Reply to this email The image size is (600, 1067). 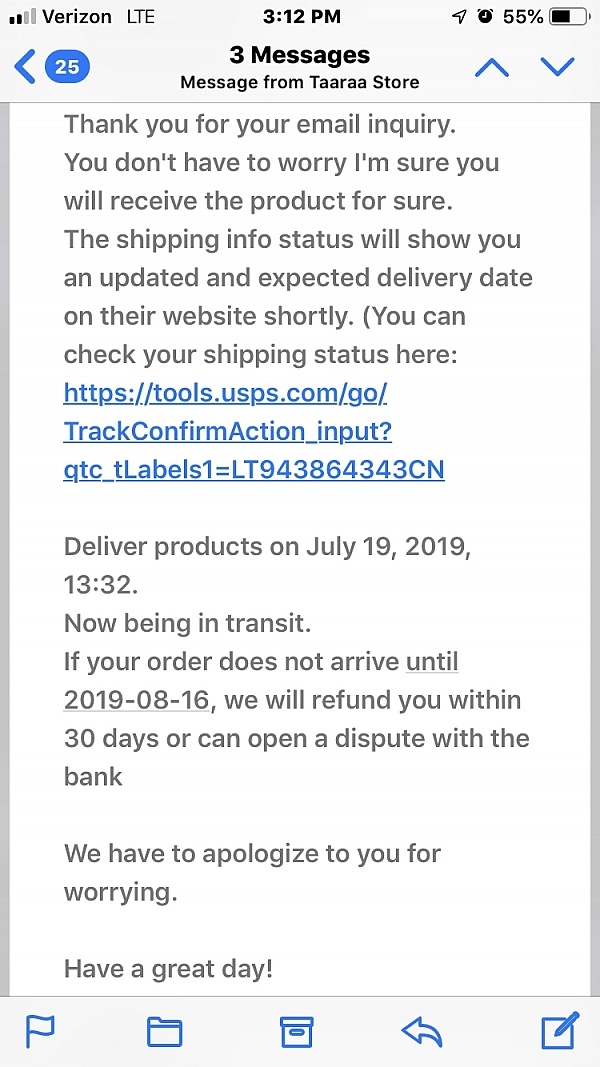[422, 1032]
